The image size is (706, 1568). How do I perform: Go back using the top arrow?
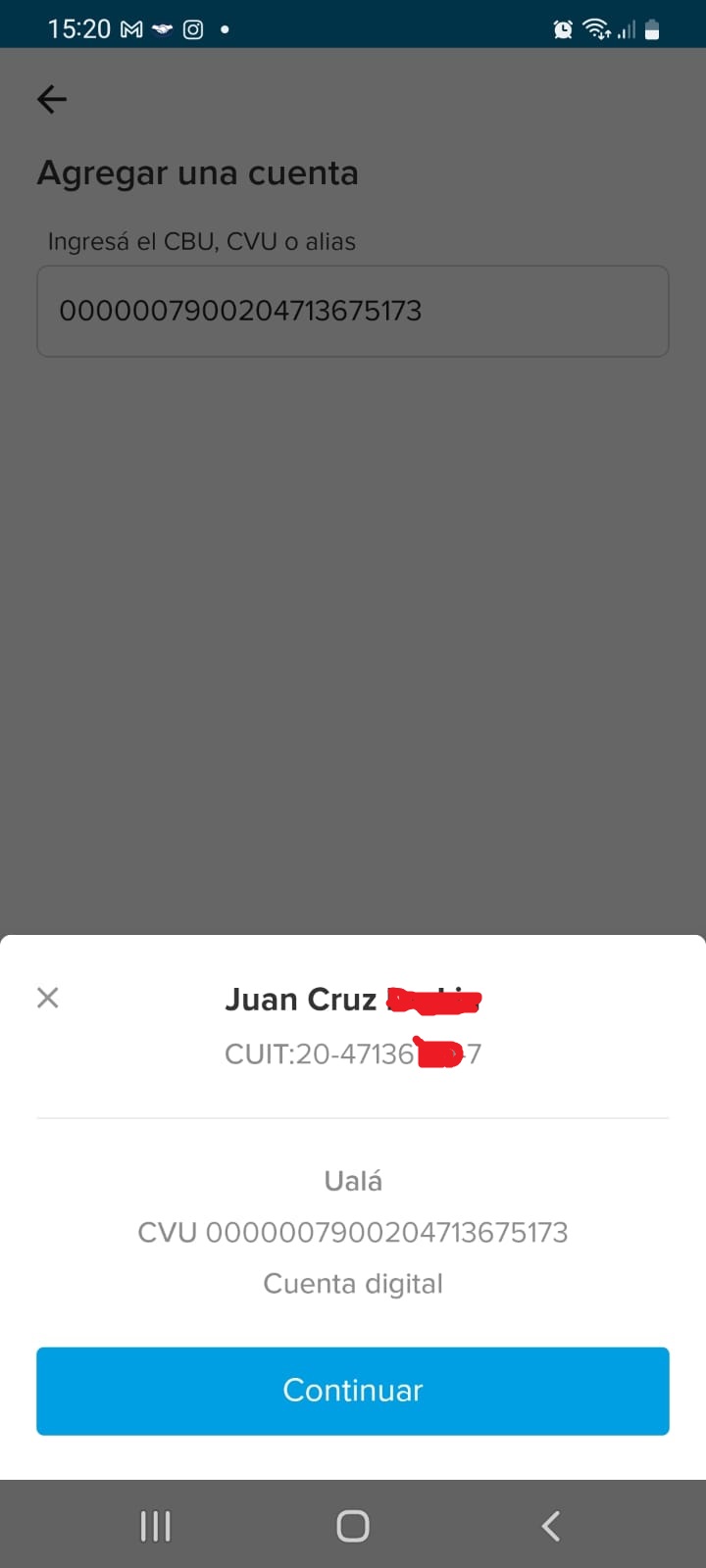click(x=52, y=99)
